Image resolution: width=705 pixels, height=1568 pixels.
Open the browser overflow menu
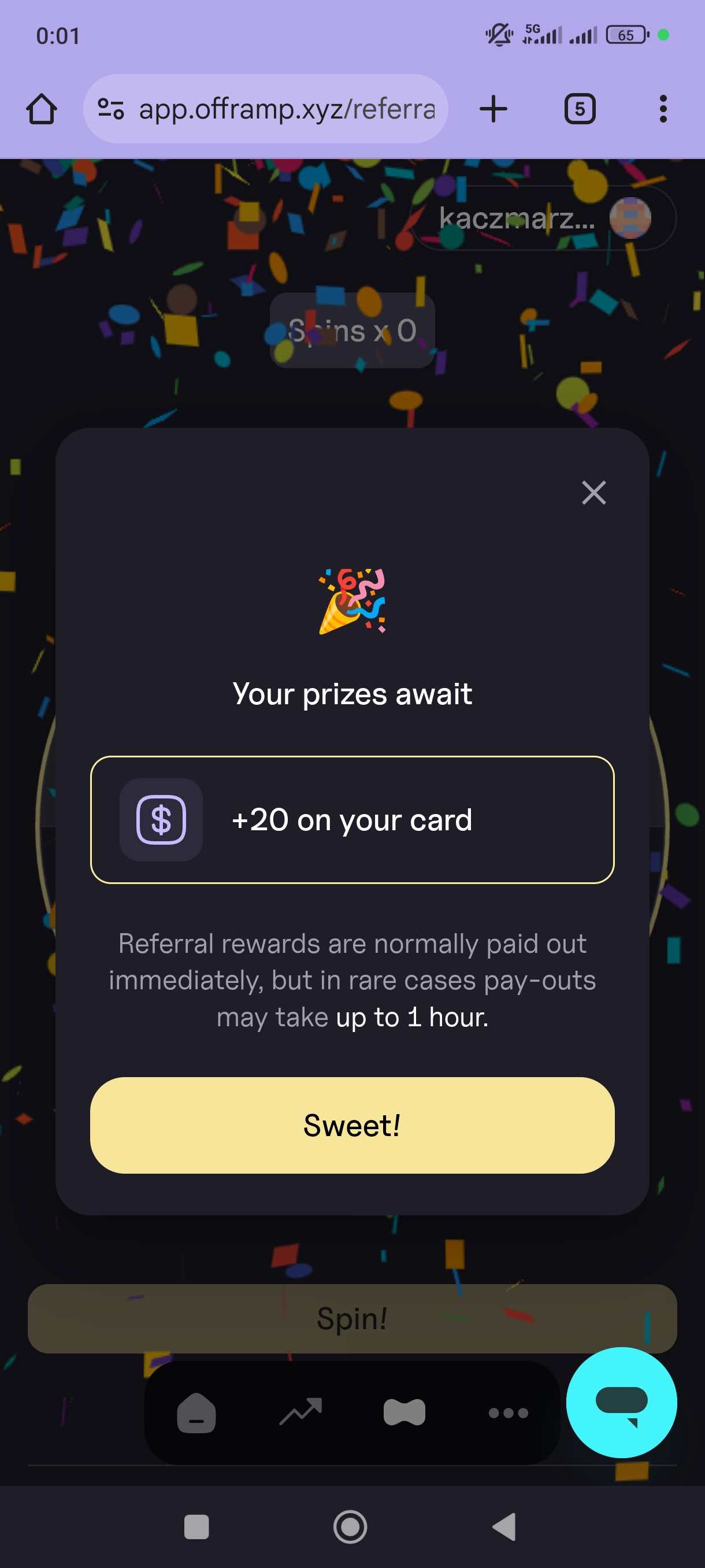coord(663,109)
